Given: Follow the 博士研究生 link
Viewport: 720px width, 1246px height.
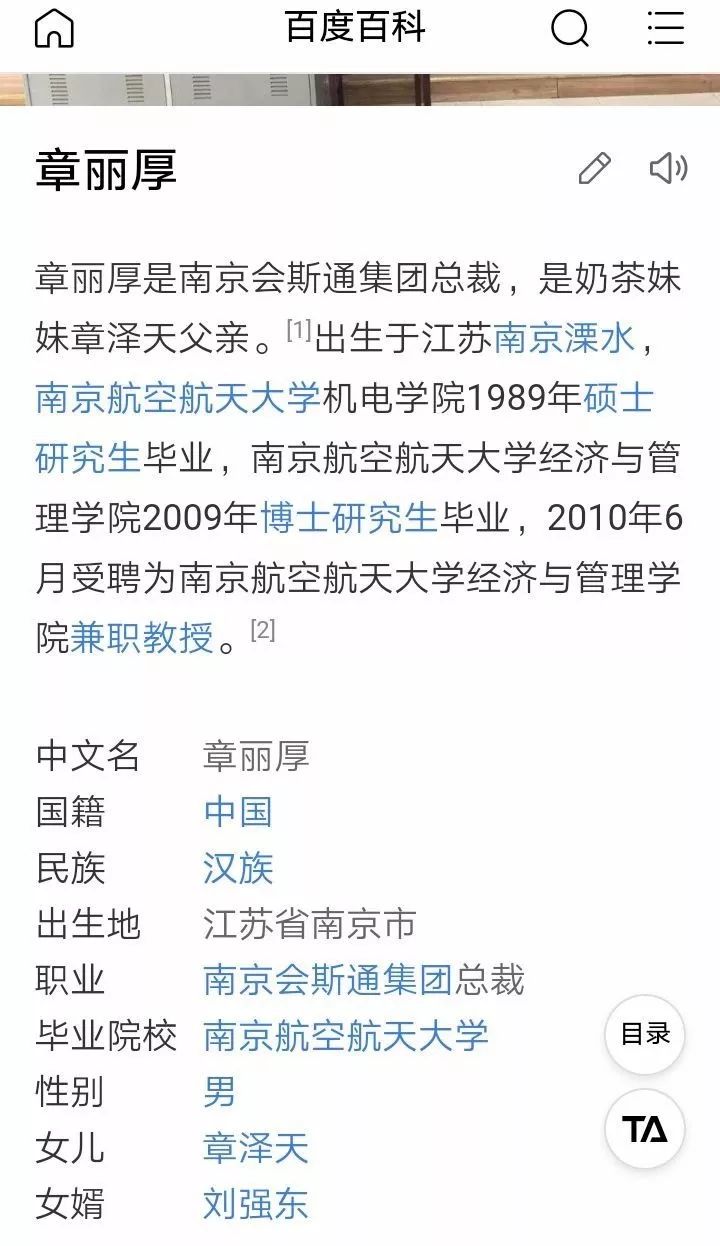Looking at the screenshot, I should click(x=349, y=517).
